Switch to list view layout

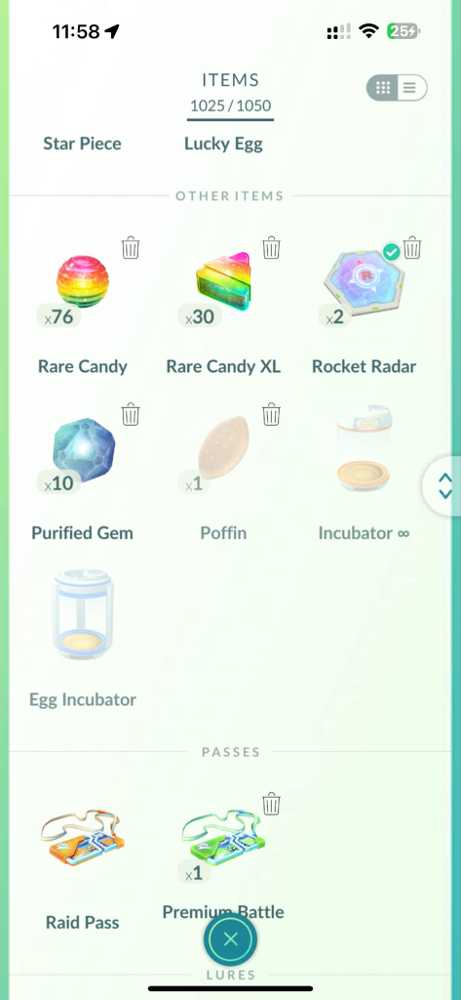(410, 88)
